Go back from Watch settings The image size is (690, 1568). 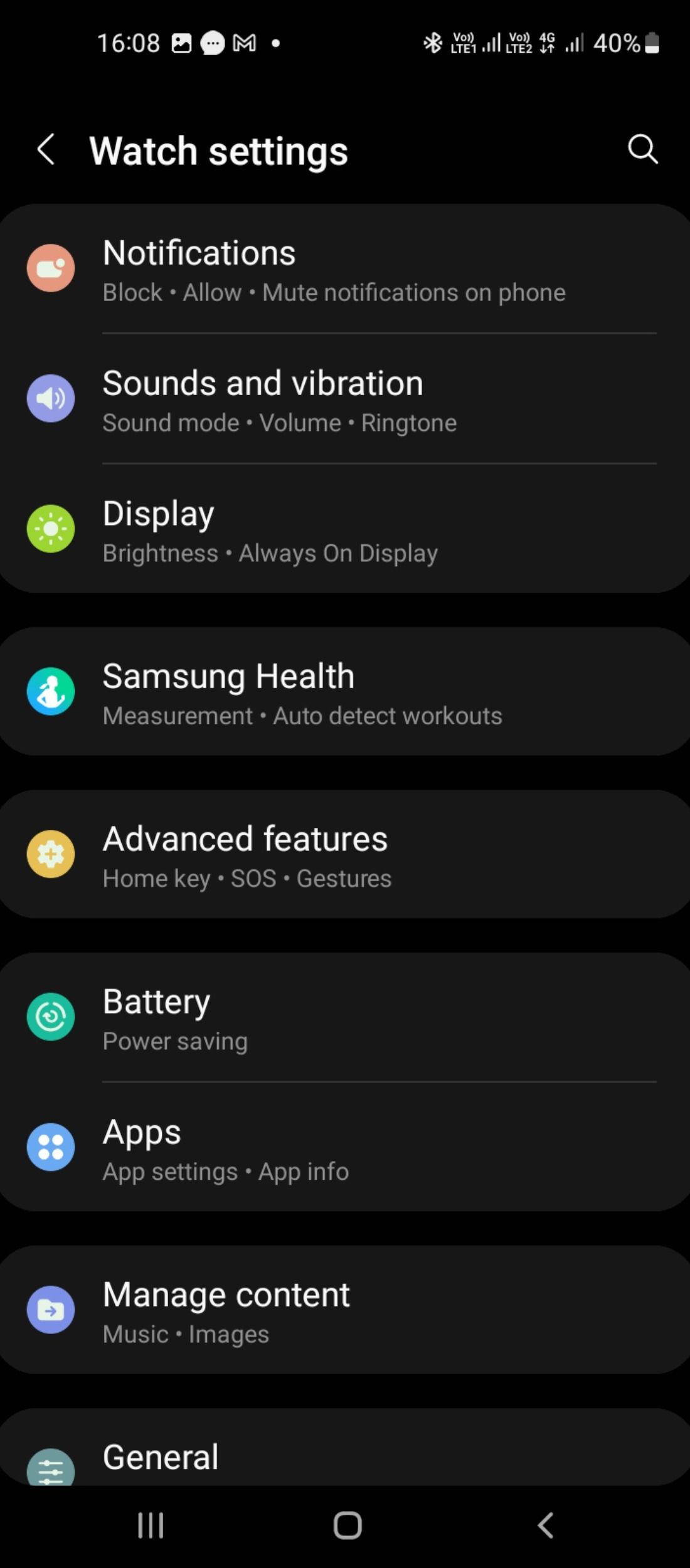pyautogui.click(x=46, y=150)
